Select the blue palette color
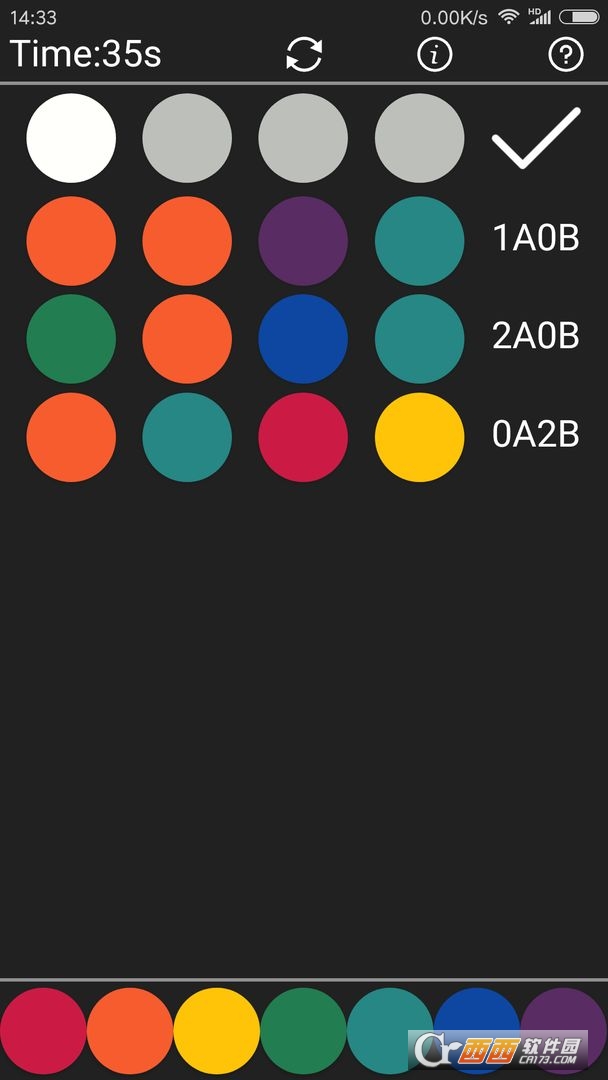The image size is (608, 1080). pos(476,1010)
